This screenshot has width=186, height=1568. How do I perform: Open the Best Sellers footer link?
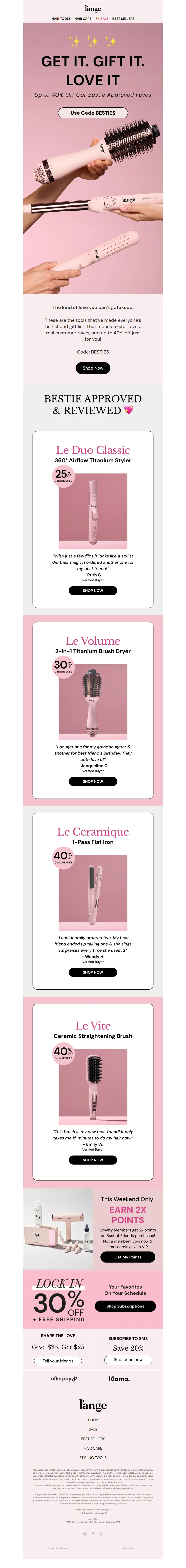[93, 1438]
